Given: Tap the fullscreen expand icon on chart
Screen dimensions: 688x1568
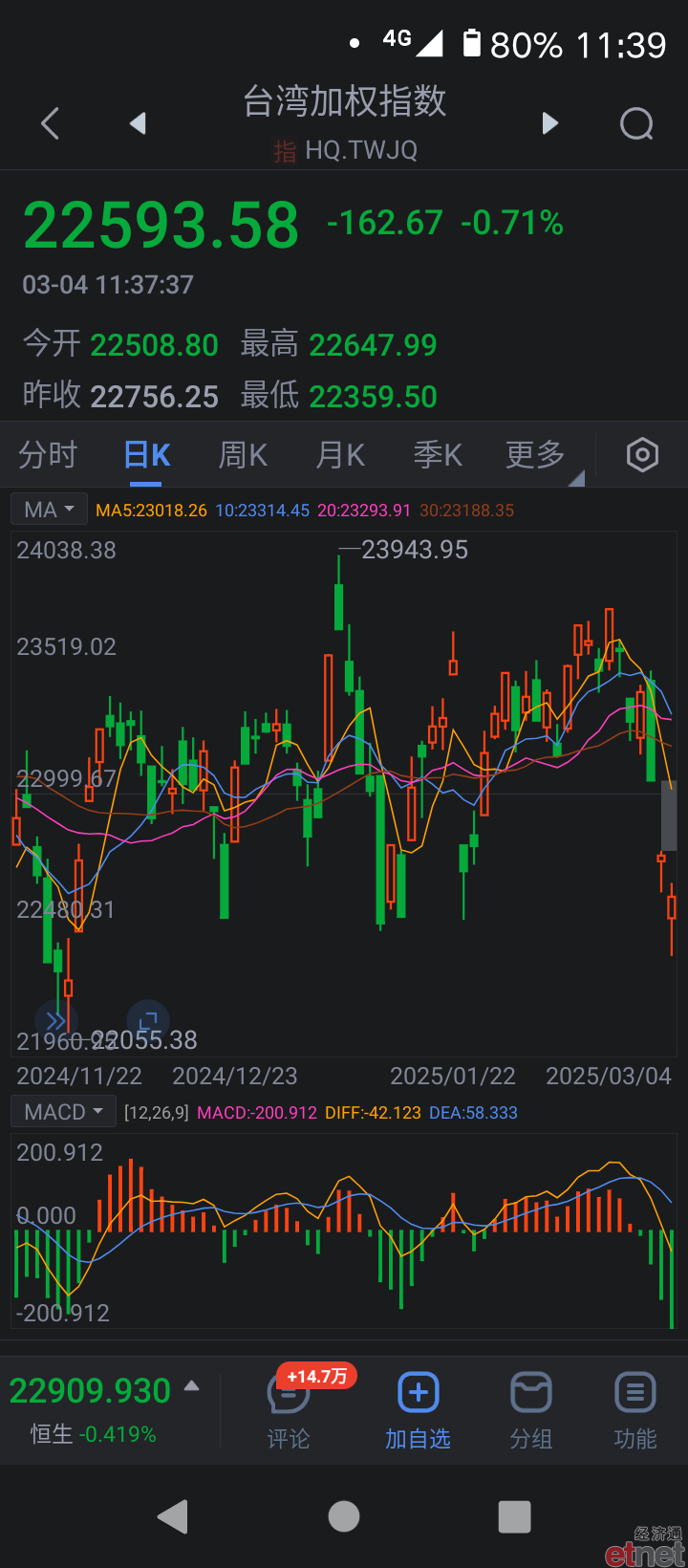Looking at the screenshot, I should tap(148, 1021).
